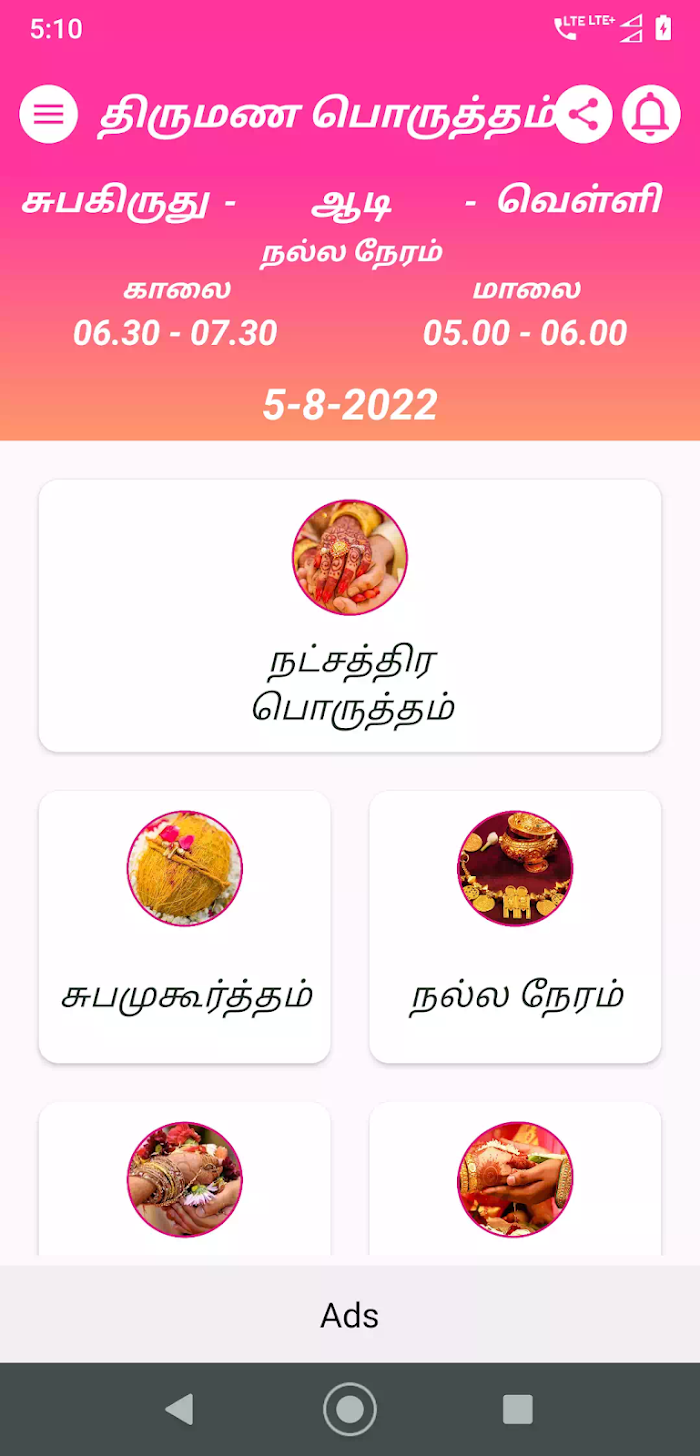Open the notifications bell
Viewport: 700px width, 1456px height.
point(651,114)
